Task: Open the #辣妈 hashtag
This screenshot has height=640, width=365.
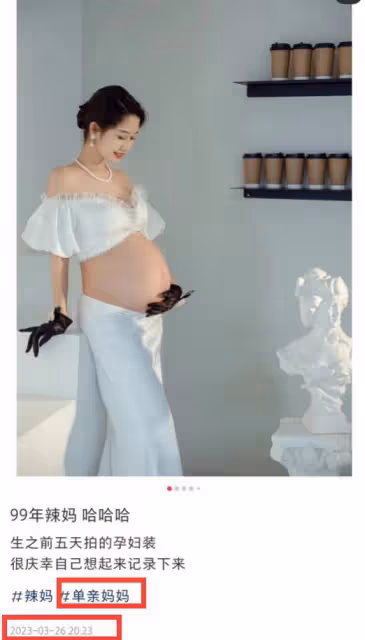Action: (x=32, y=596)
